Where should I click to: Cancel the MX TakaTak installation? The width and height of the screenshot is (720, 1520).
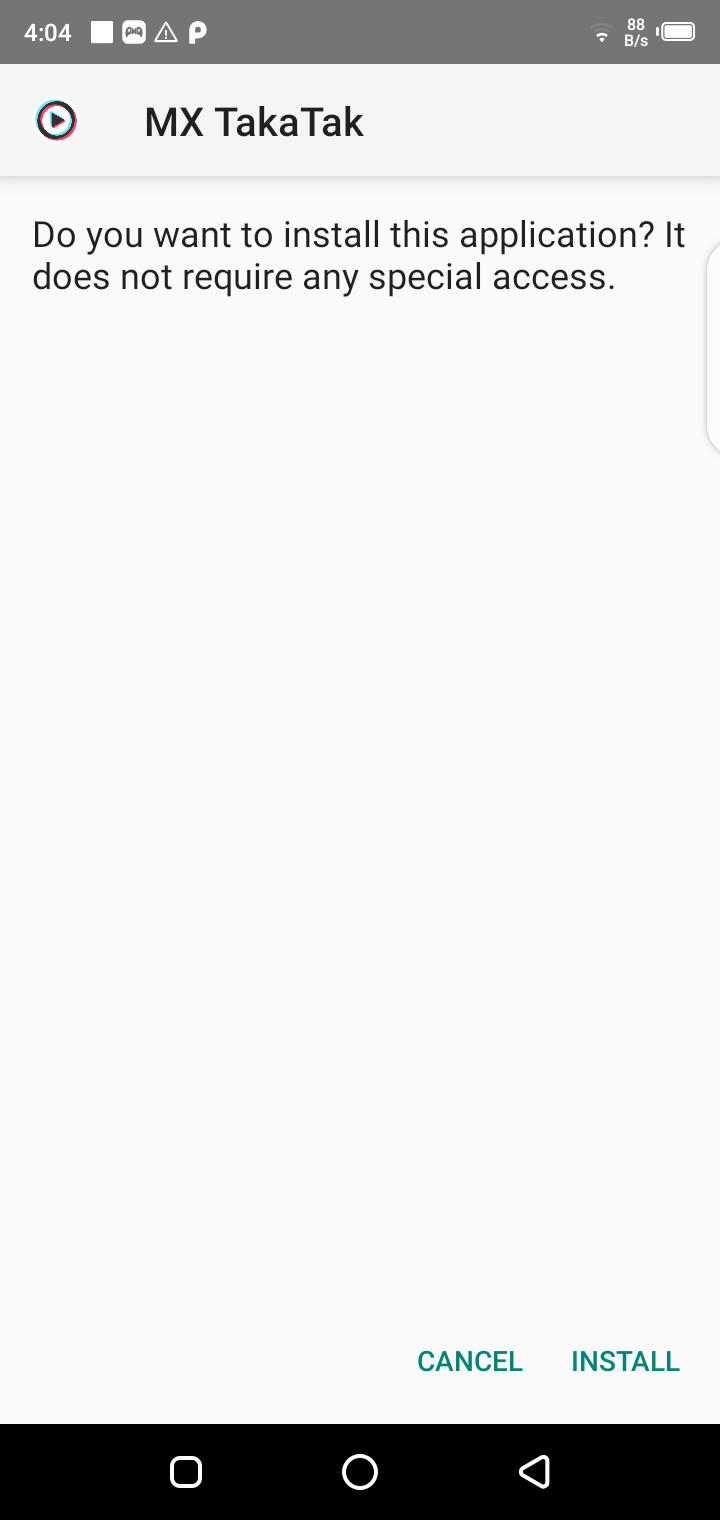coord(470,1361)
